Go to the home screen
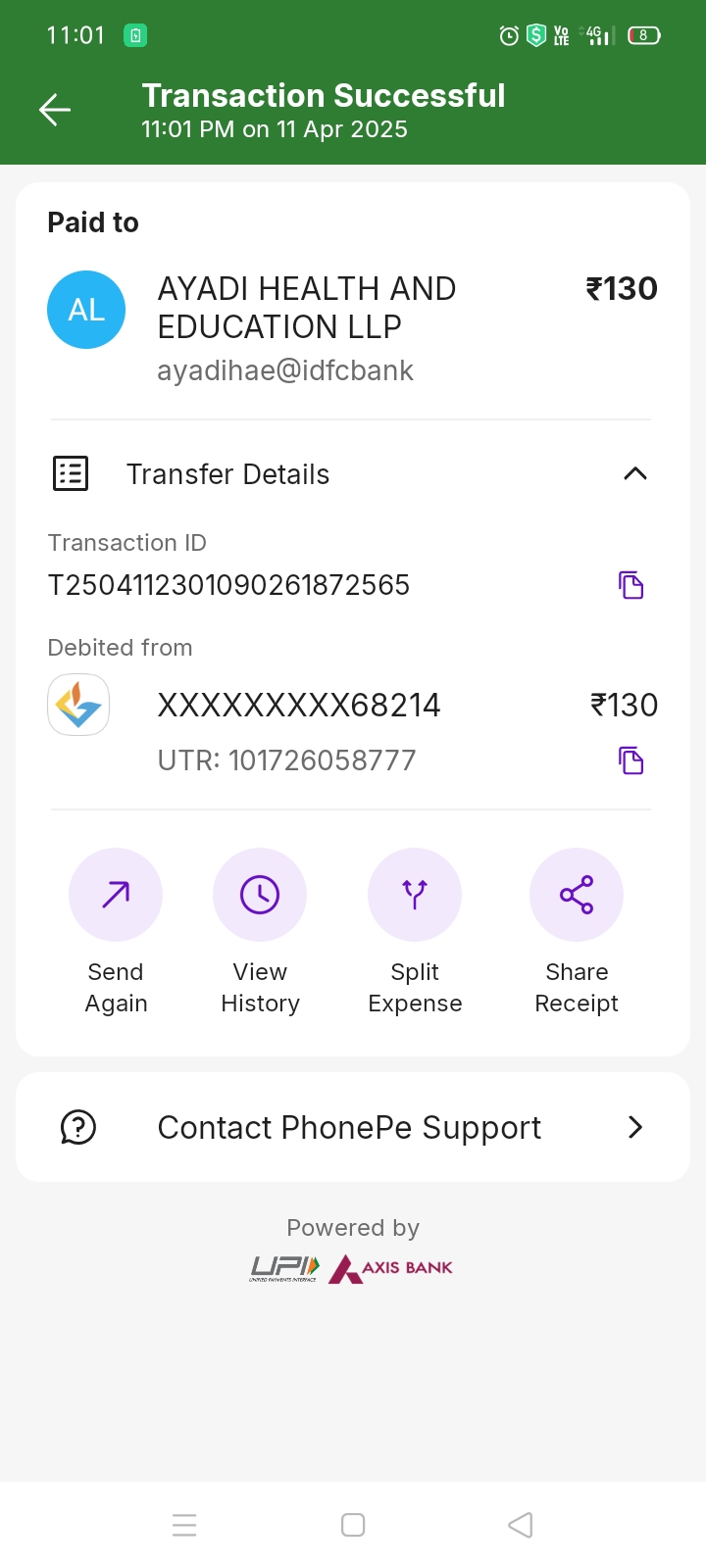This screenshot has height=1568, width=706. [x=353, y=1525]
